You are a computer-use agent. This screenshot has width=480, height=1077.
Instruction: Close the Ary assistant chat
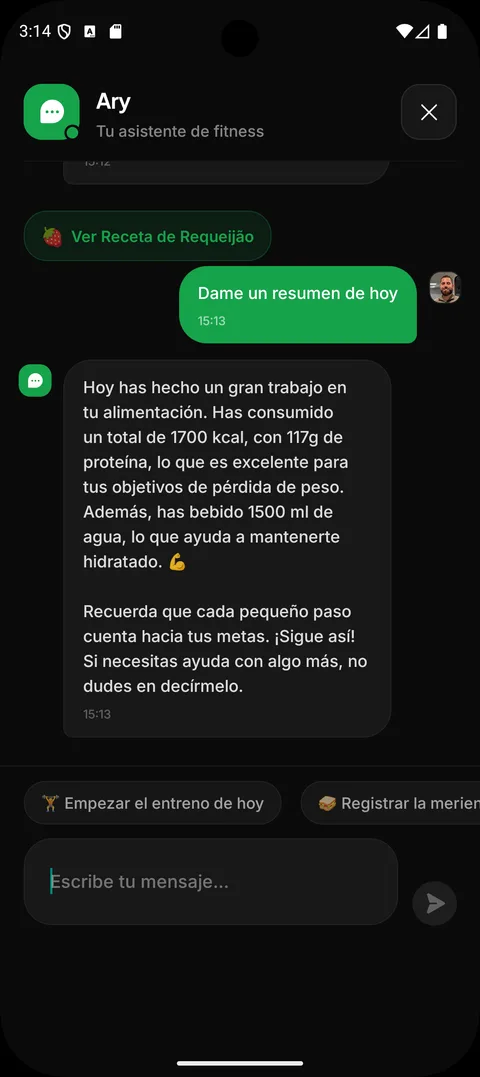(428, 112)
